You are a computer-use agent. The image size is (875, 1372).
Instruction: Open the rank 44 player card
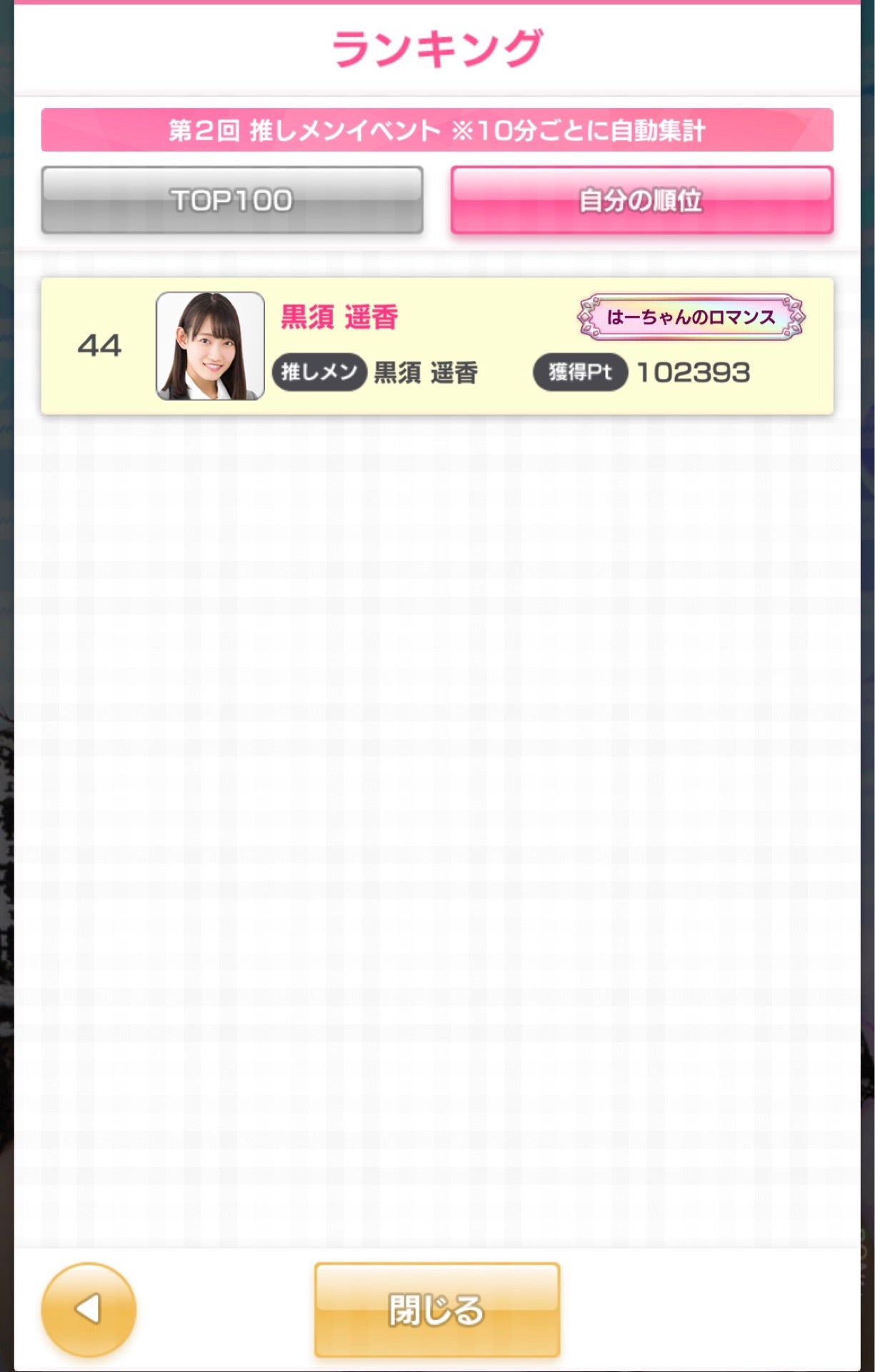point(436,346)
